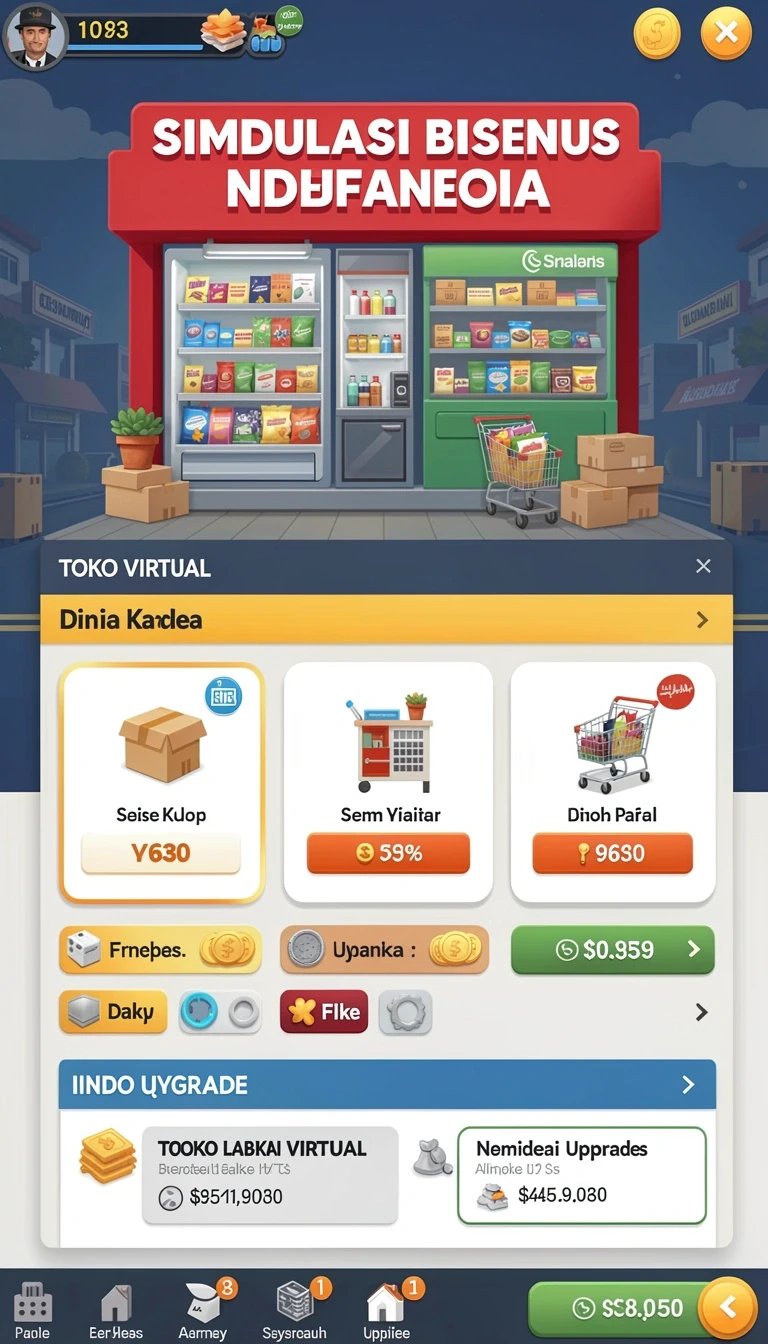This screenshot has height=1344, width=768.
Task: Open the Nemideai Upprades card
Action: point(582,1175)
